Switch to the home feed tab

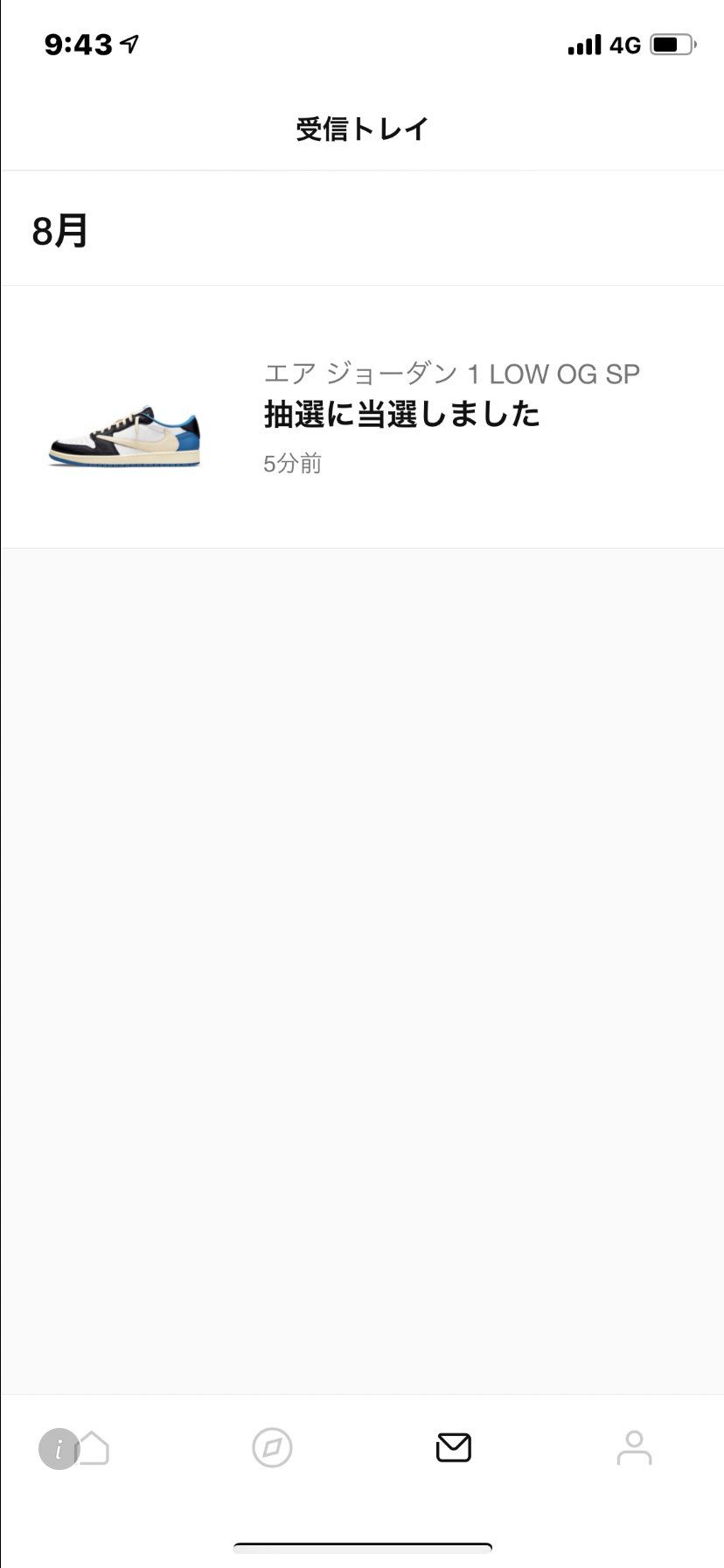[94, 1448]
